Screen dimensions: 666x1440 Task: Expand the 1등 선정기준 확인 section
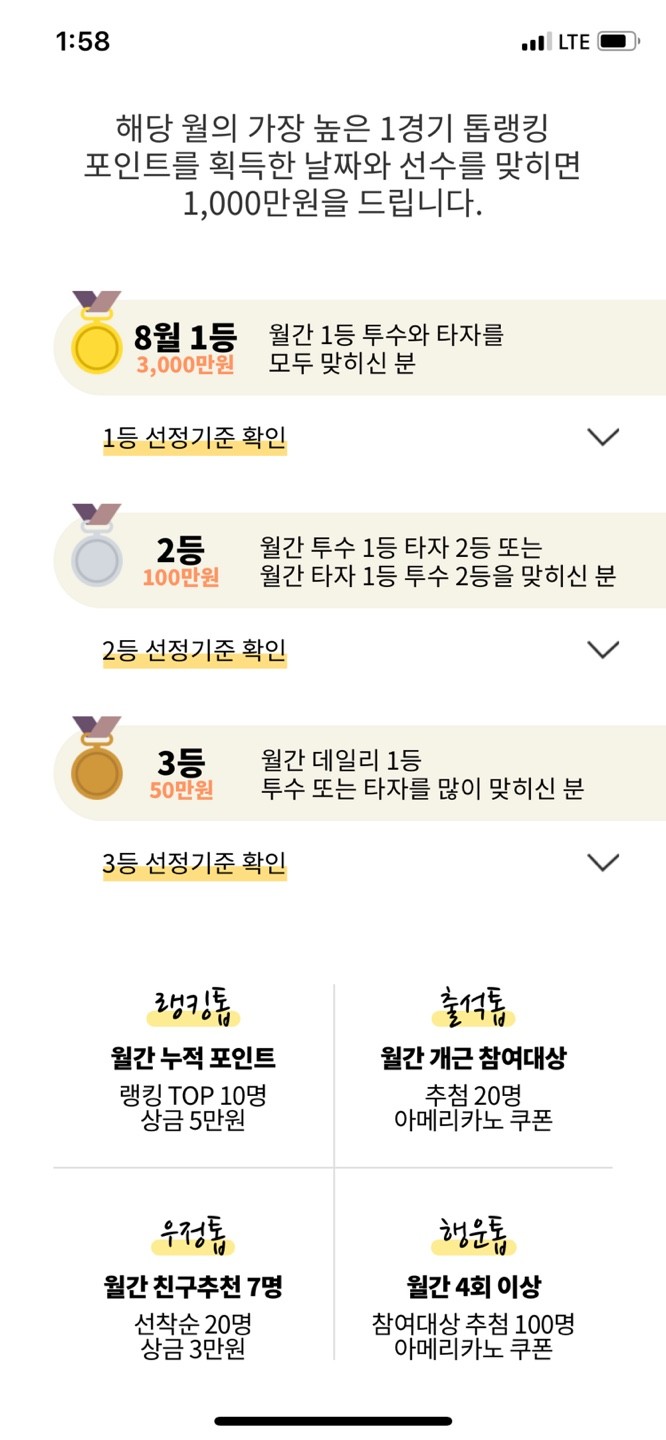tap(602, 437)
